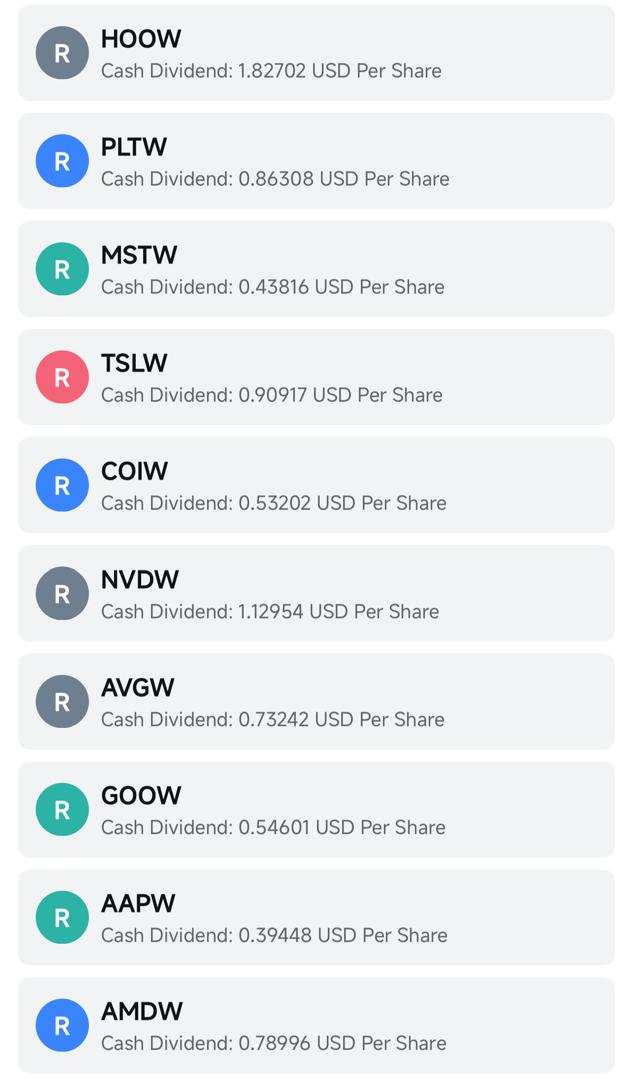Screen dimensions: 633x1080
Task: Open the HOOW cash dividend entry
Action: pos(316,54)
